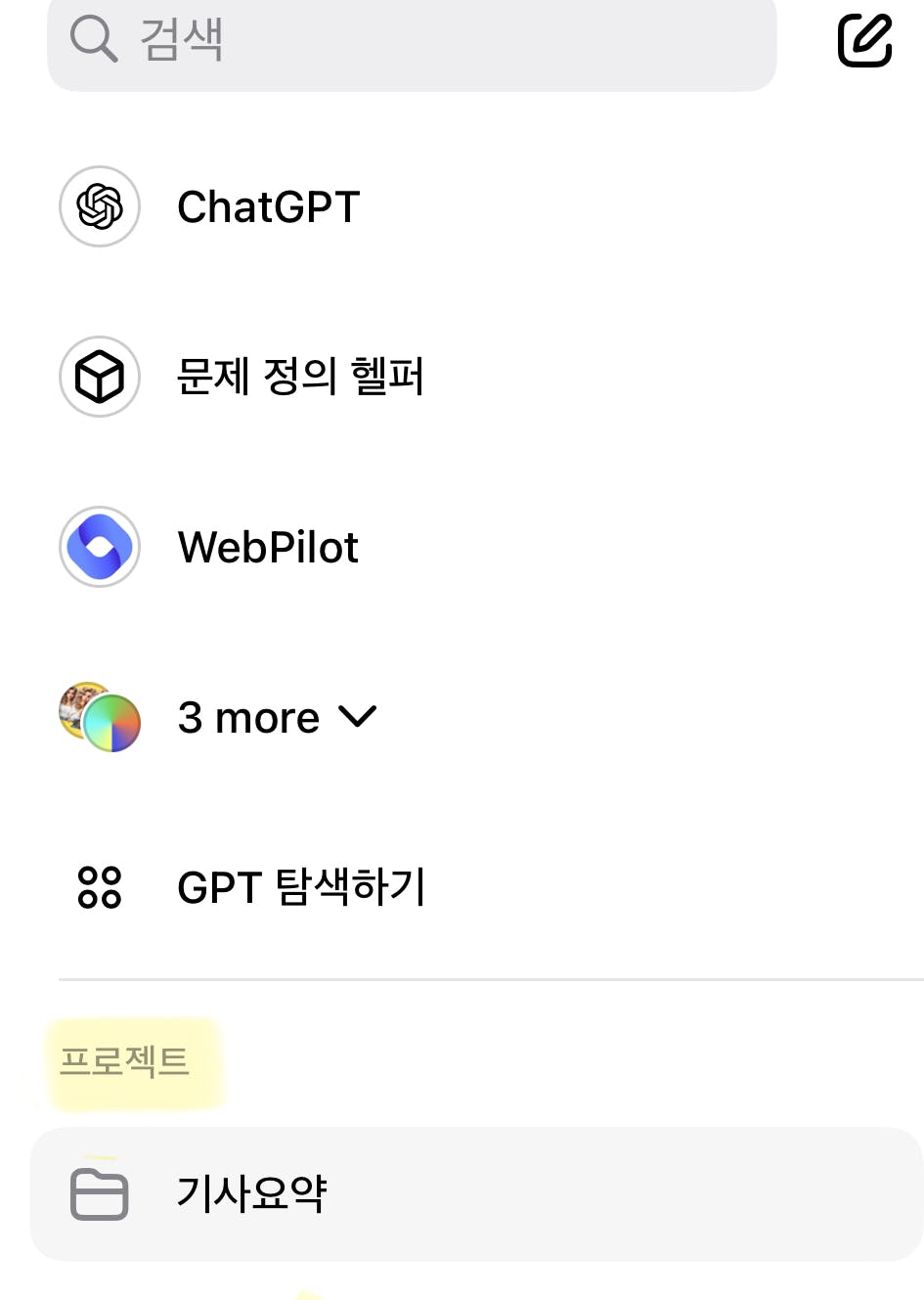Expand the 3 more GPTs list
The width and height of the screenshot is (924, 1300).
pos(277,718)
